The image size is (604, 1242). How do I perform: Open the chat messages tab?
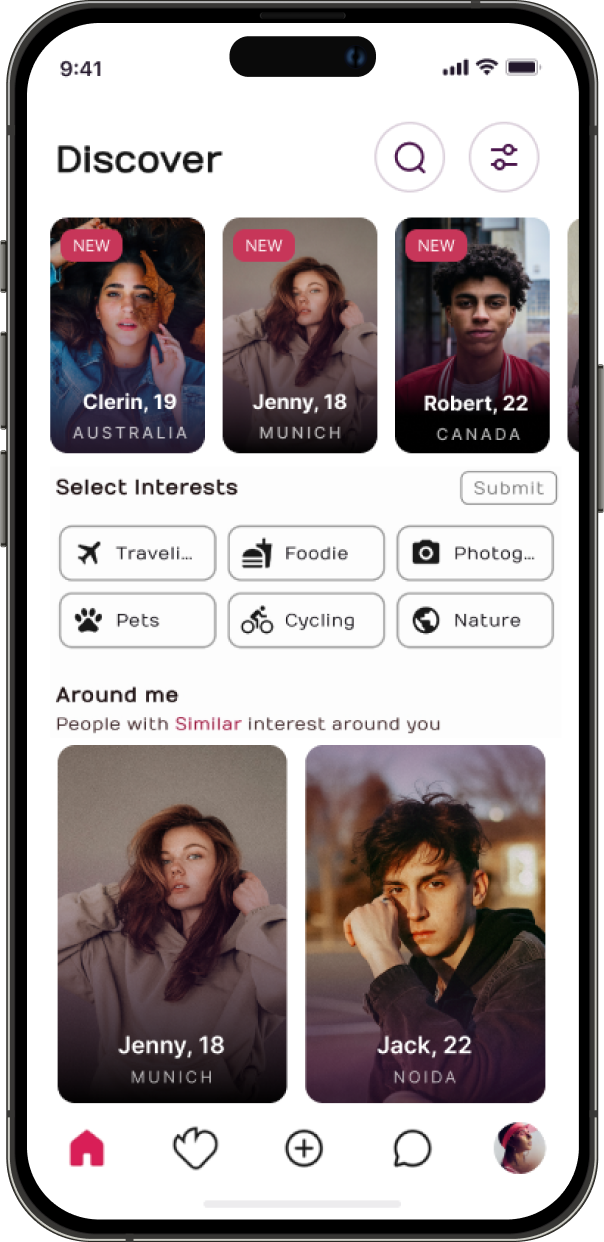pos(411,1149)
